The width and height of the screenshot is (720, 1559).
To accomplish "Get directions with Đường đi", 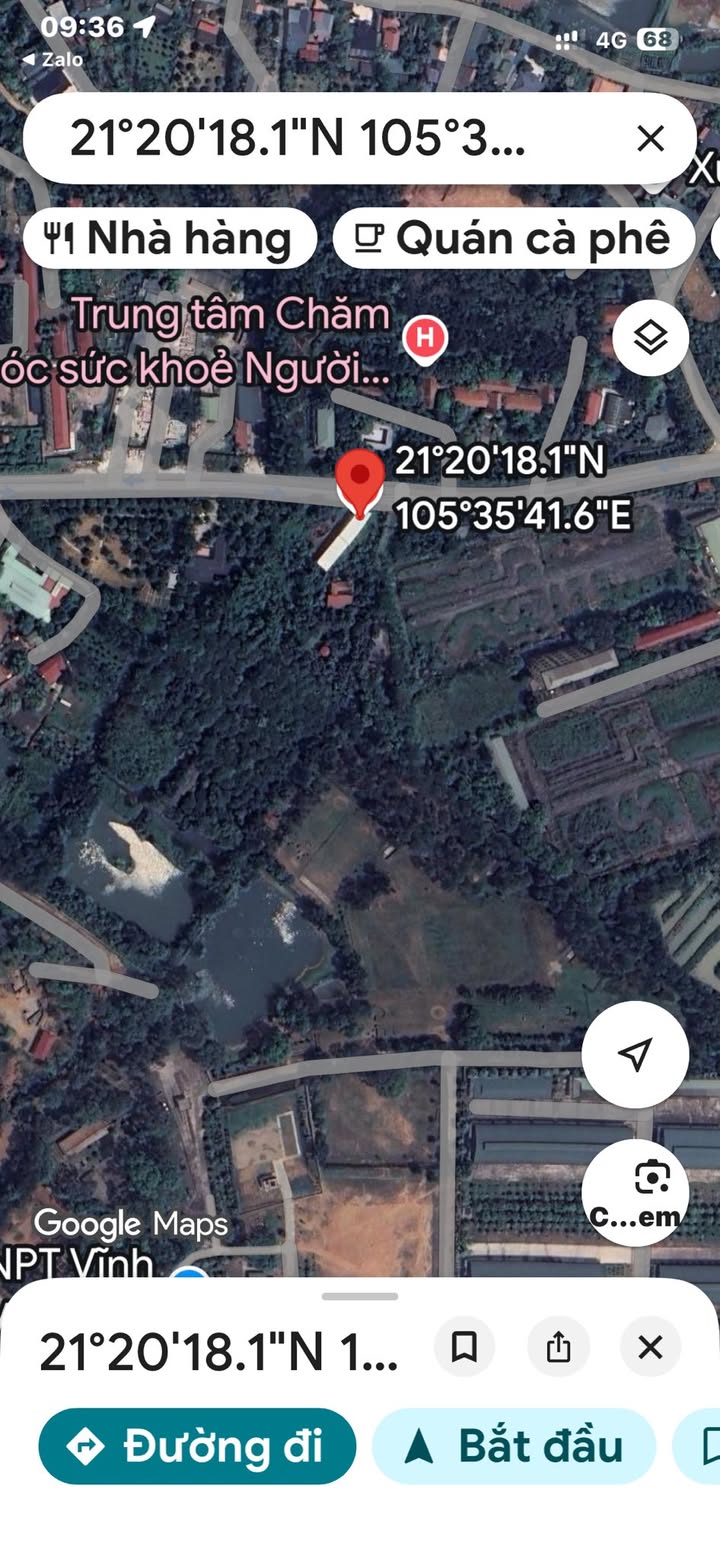I will [x=198, y=1446].
